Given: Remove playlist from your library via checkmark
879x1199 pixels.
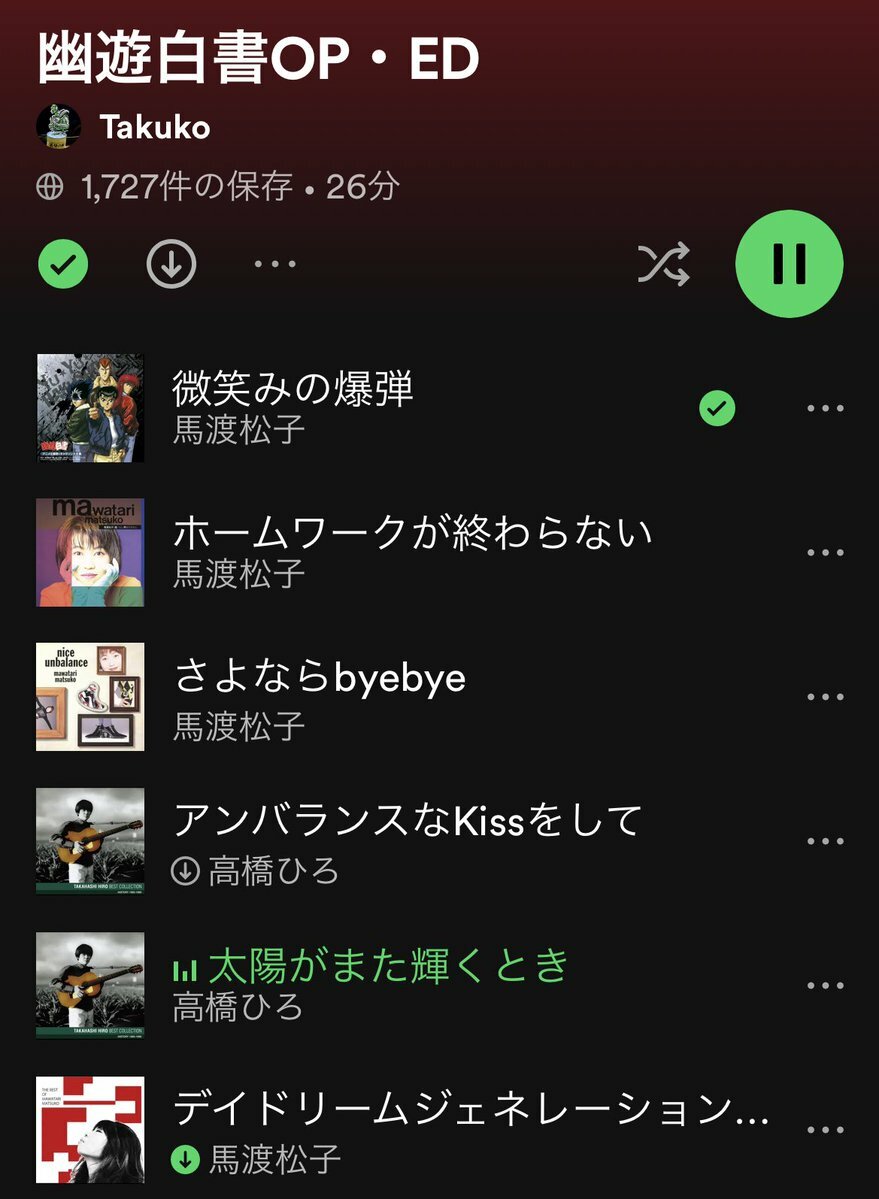Looking at the screenshot, I should pos(63,265).
